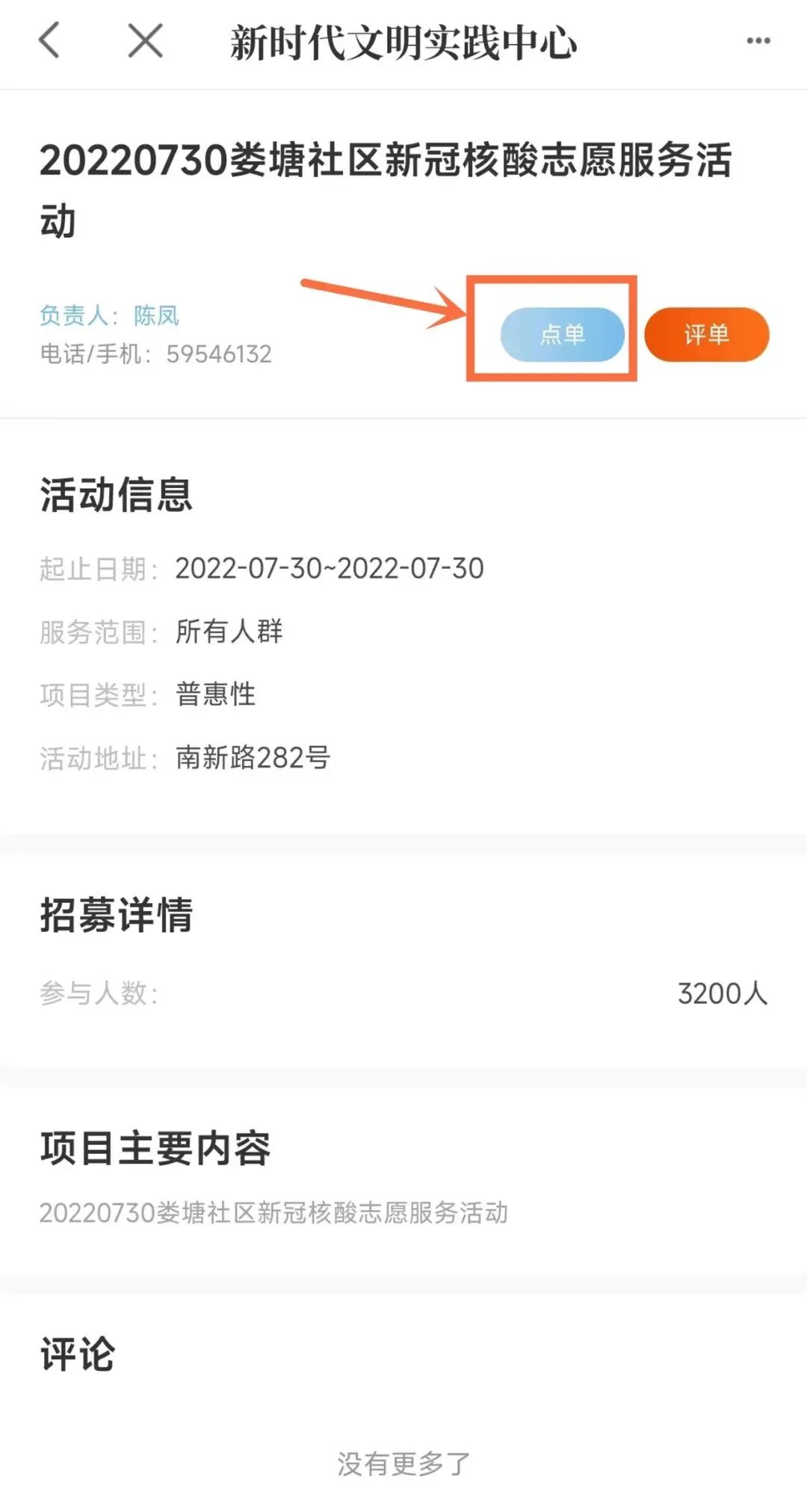Tap the start-end date 2022-07-30~2022-07-30
Screen dimensions: 807x1512
(x=329, y=568)
